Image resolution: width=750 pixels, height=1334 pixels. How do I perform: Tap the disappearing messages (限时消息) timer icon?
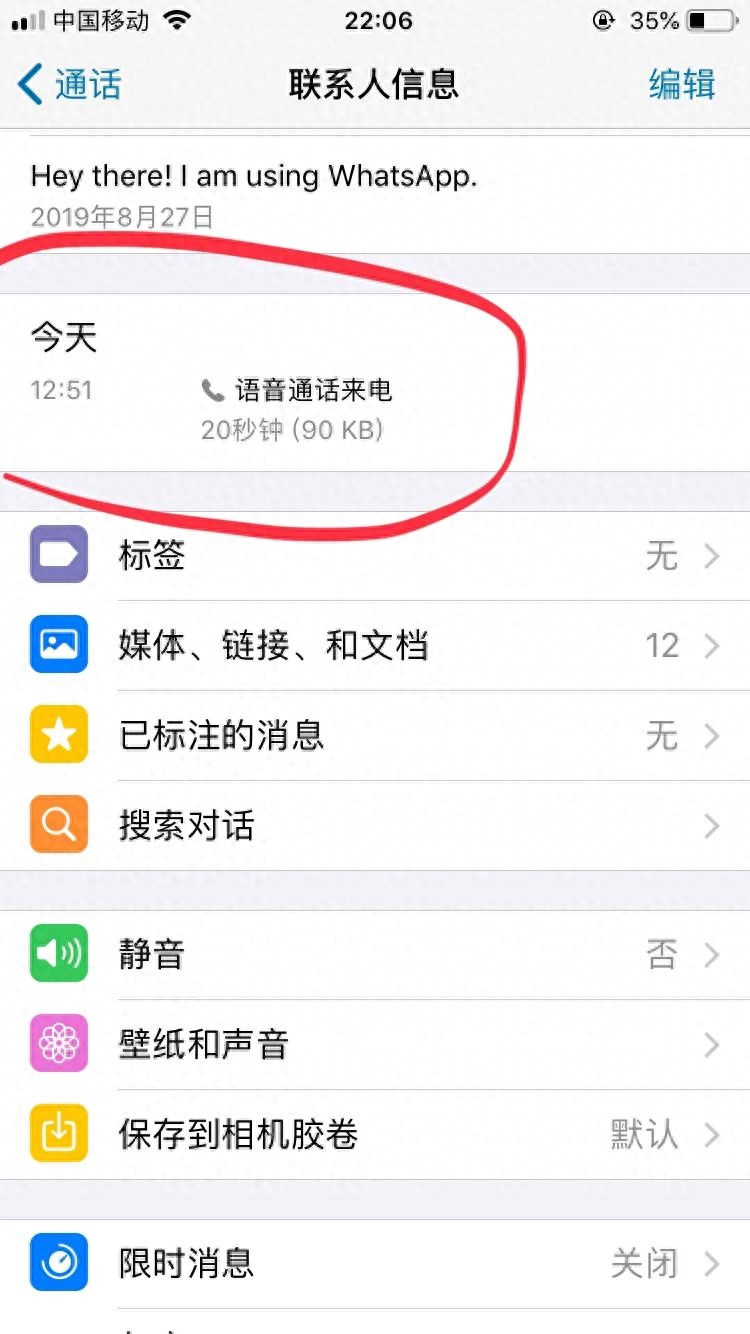pyautogui.click(x=57, y=1262)
